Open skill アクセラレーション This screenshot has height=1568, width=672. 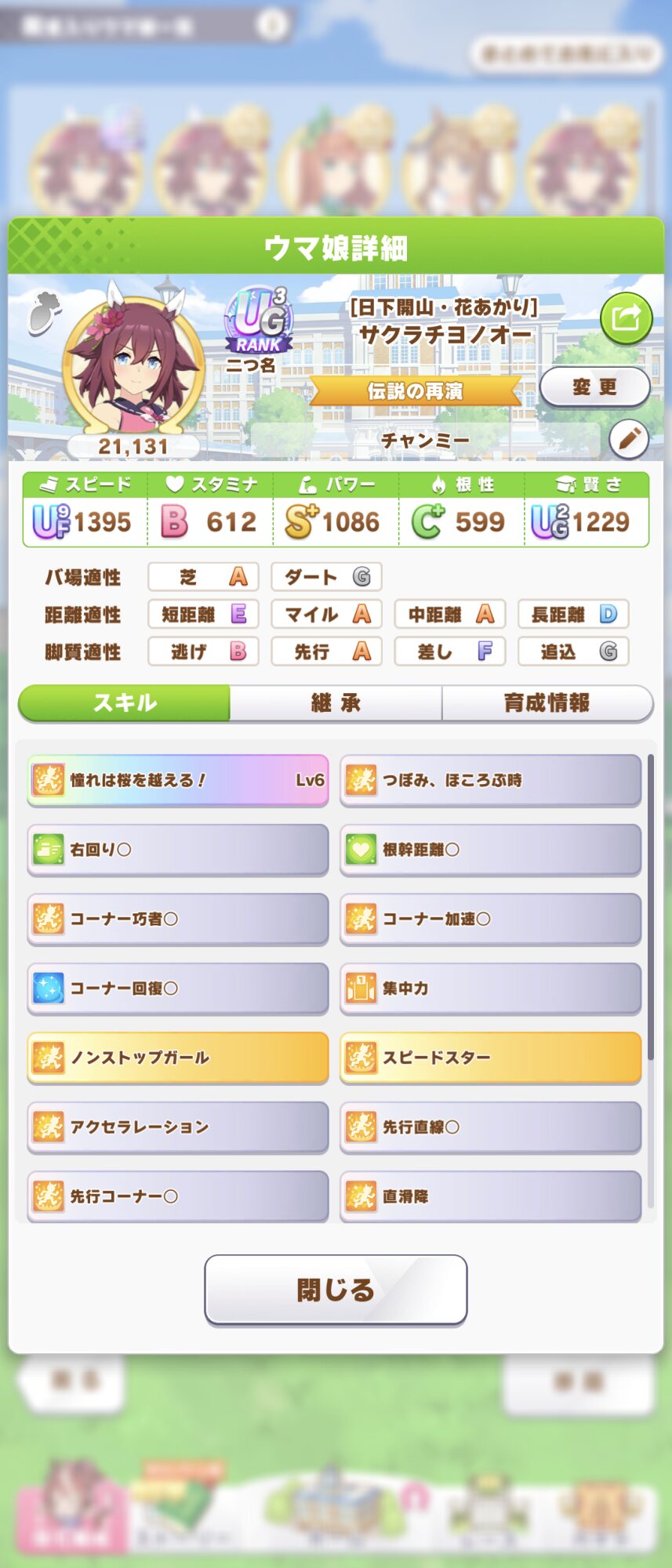[x=177, y=1127]
